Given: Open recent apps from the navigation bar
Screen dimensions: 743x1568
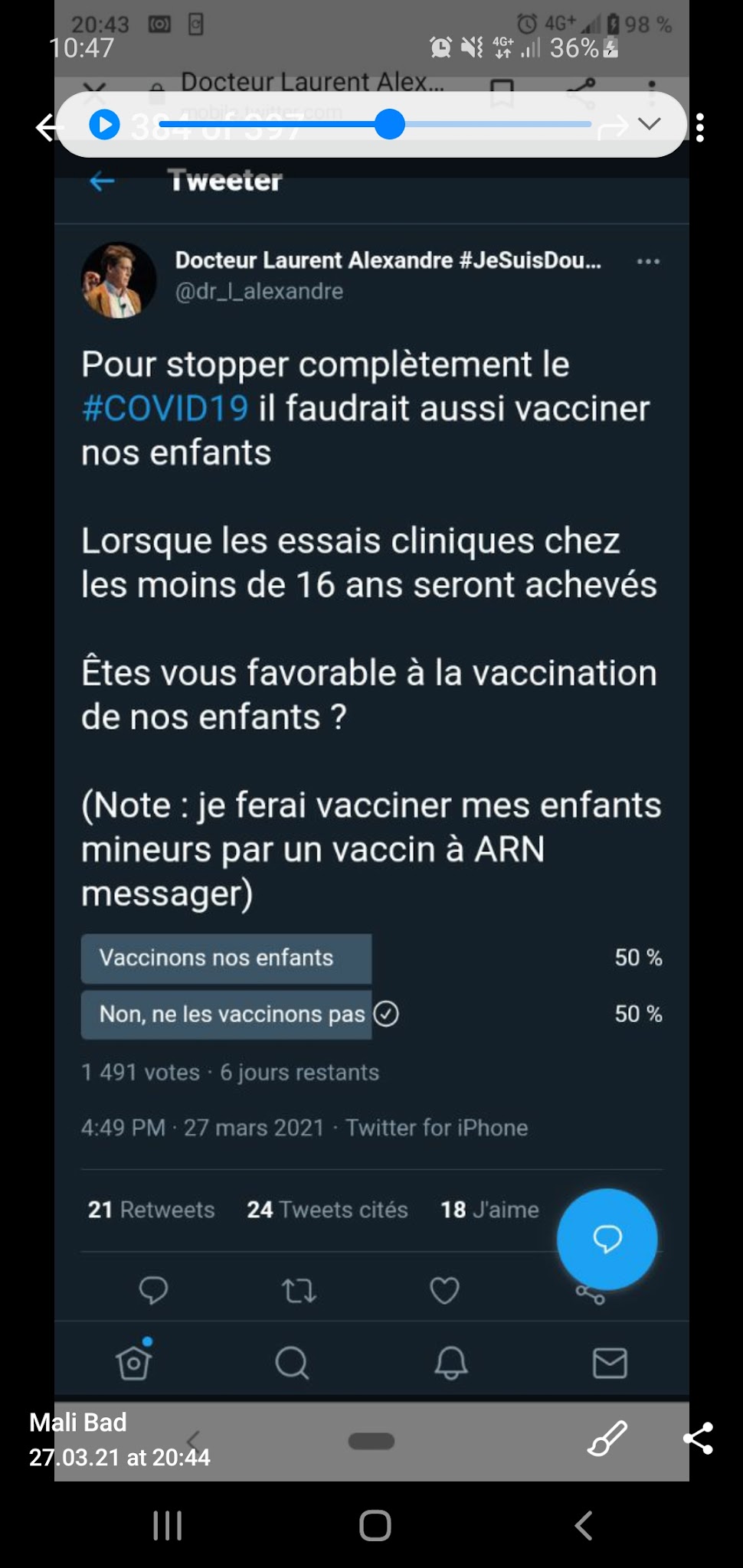Looking at the screenshot, I should [x=167, y=1526].
